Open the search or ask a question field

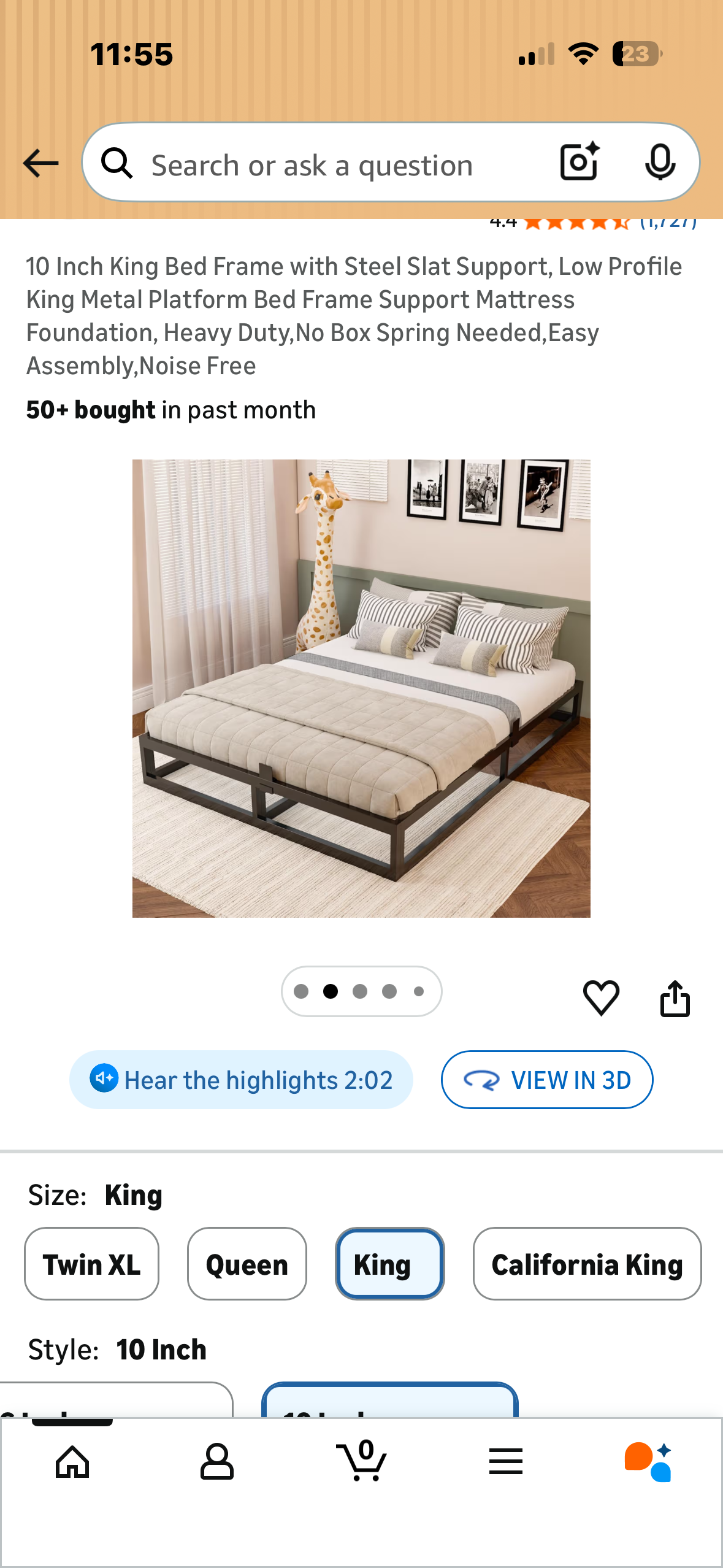[x=312, y=165]
